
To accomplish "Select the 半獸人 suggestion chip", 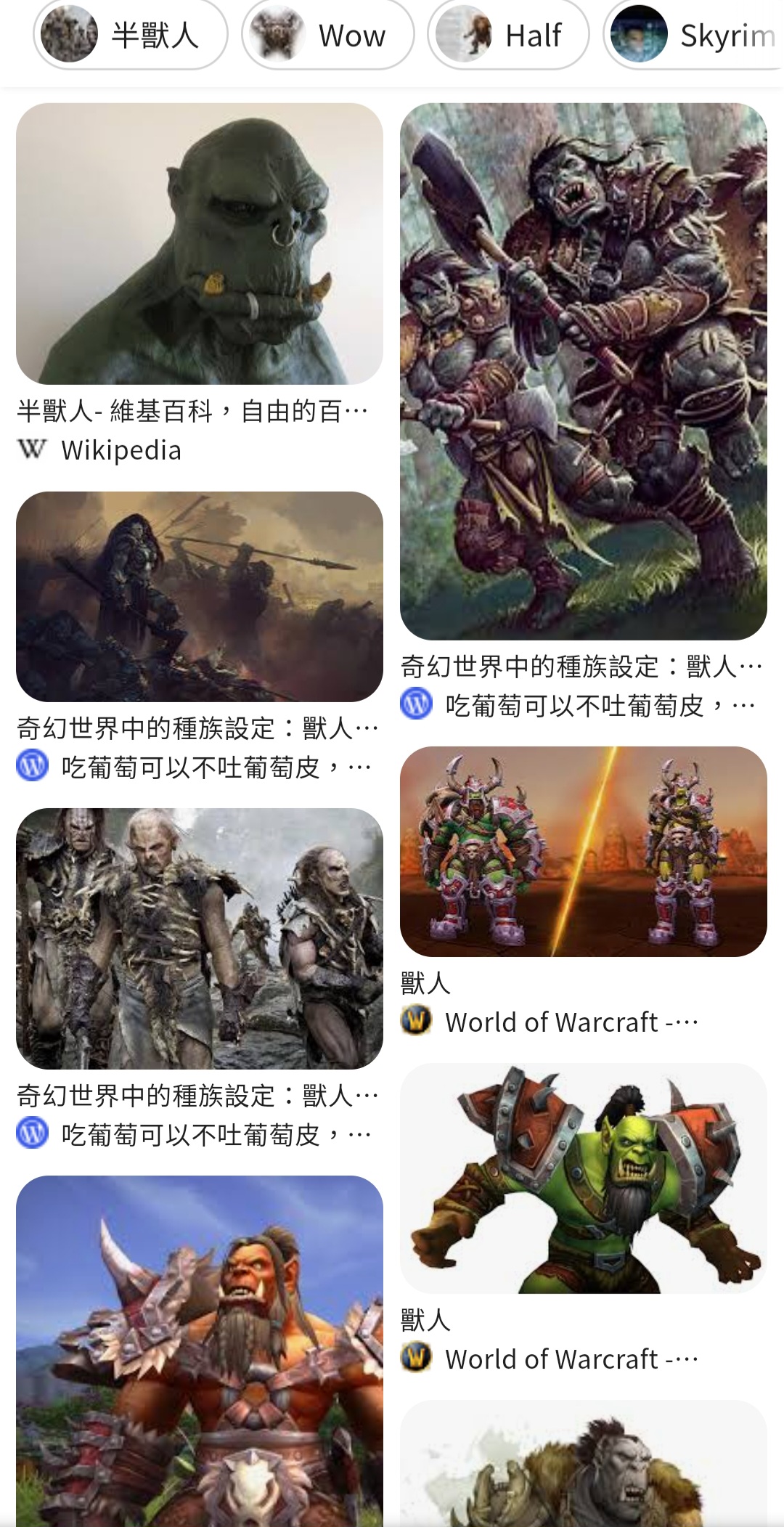I will [130, 35].
